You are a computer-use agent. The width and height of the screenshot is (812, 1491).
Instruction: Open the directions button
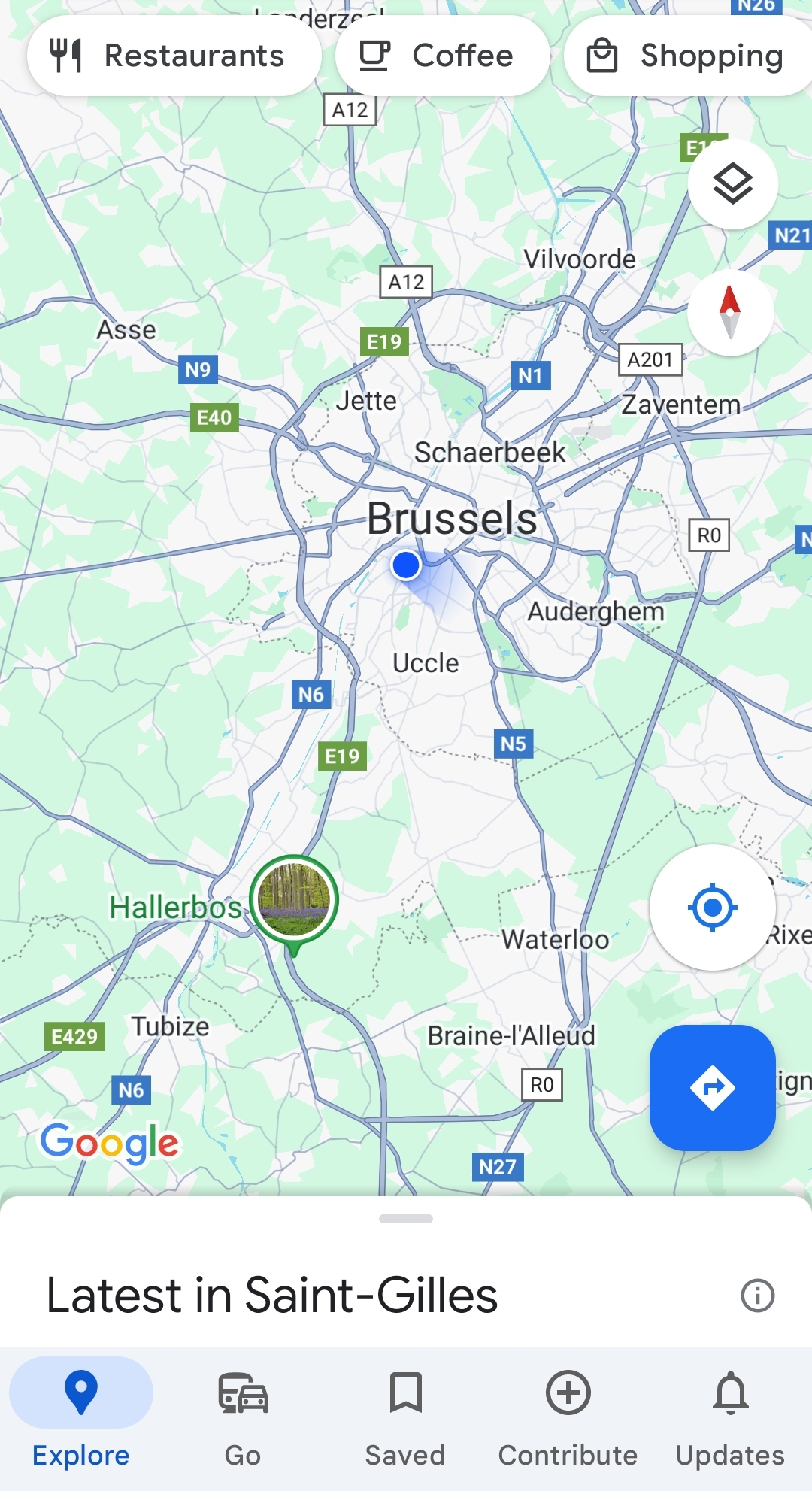coord(712,1087)
